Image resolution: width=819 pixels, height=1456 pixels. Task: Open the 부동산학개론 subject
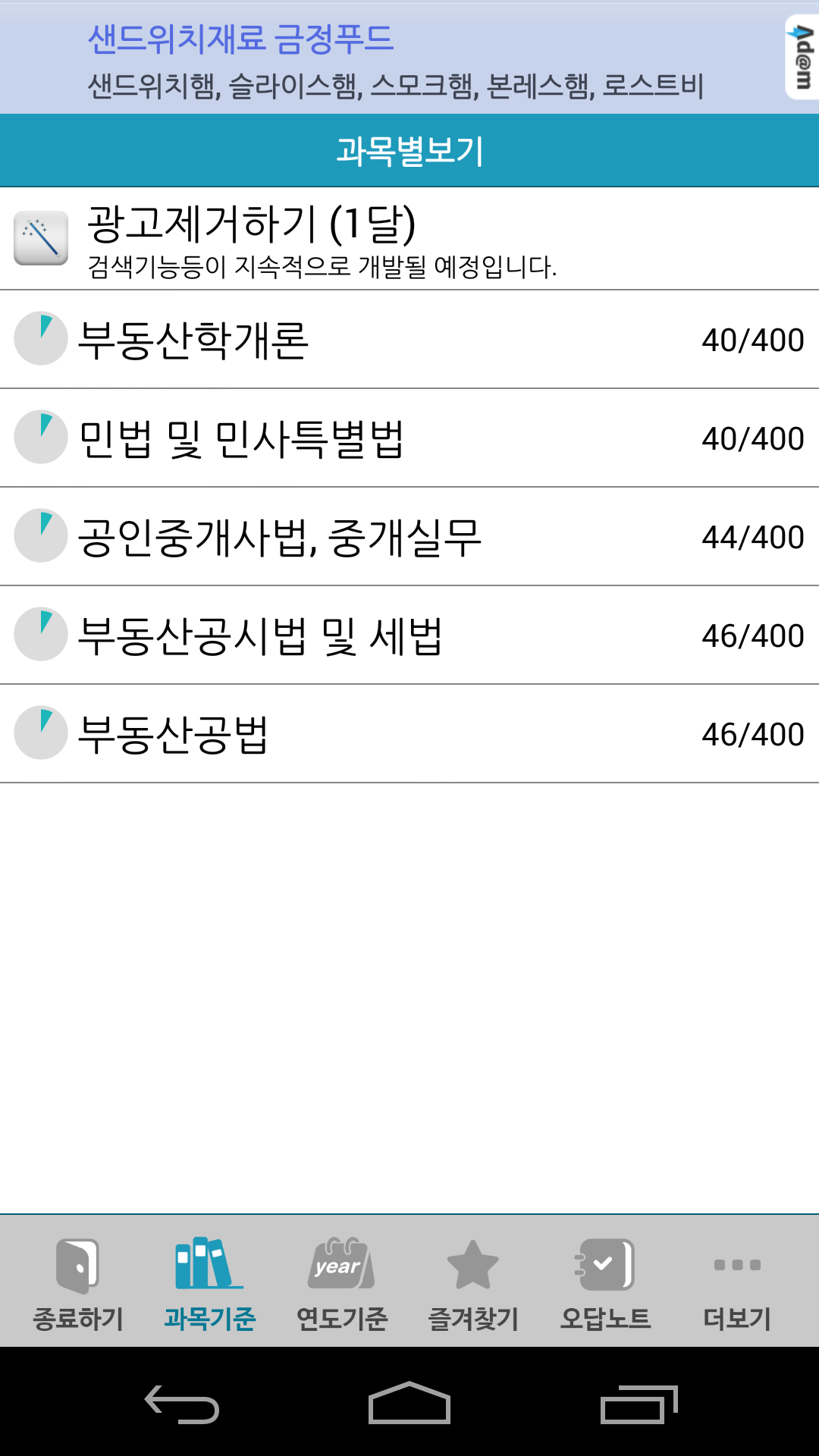coord(409,340)
